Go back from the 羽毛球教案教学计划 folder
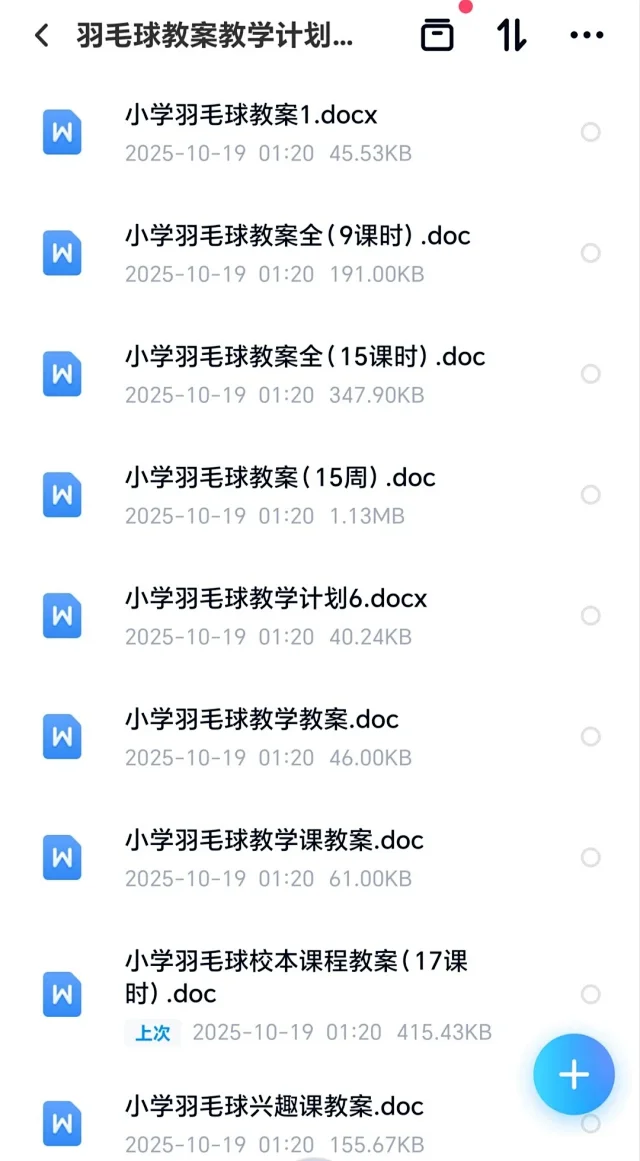The width and height of the screenshot is (640, 1161). click(41, 36)
